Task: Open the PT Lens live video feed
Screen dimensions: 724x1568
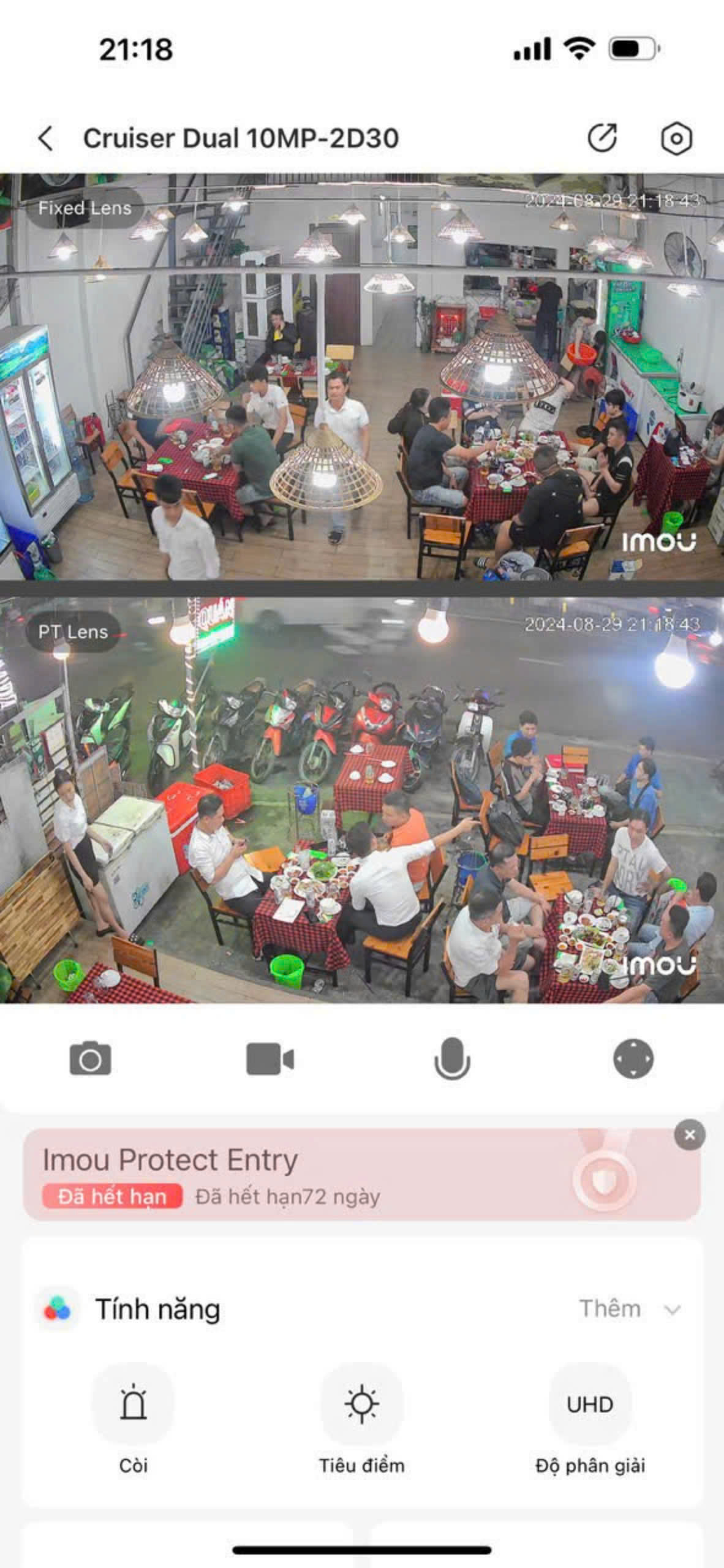Action: point(361,799)
